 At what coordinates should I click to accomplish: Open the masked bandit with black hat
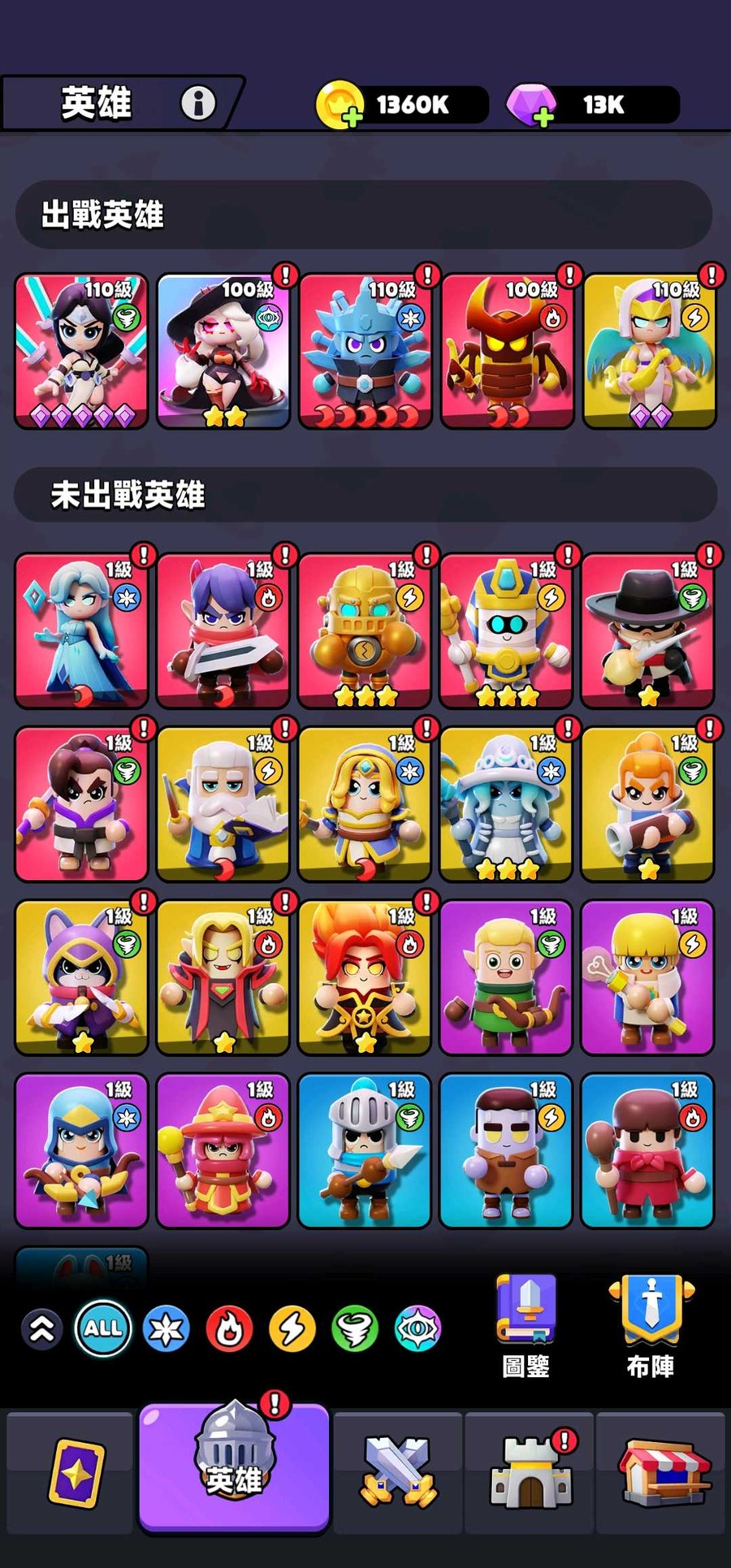click(x=648, y=630)
